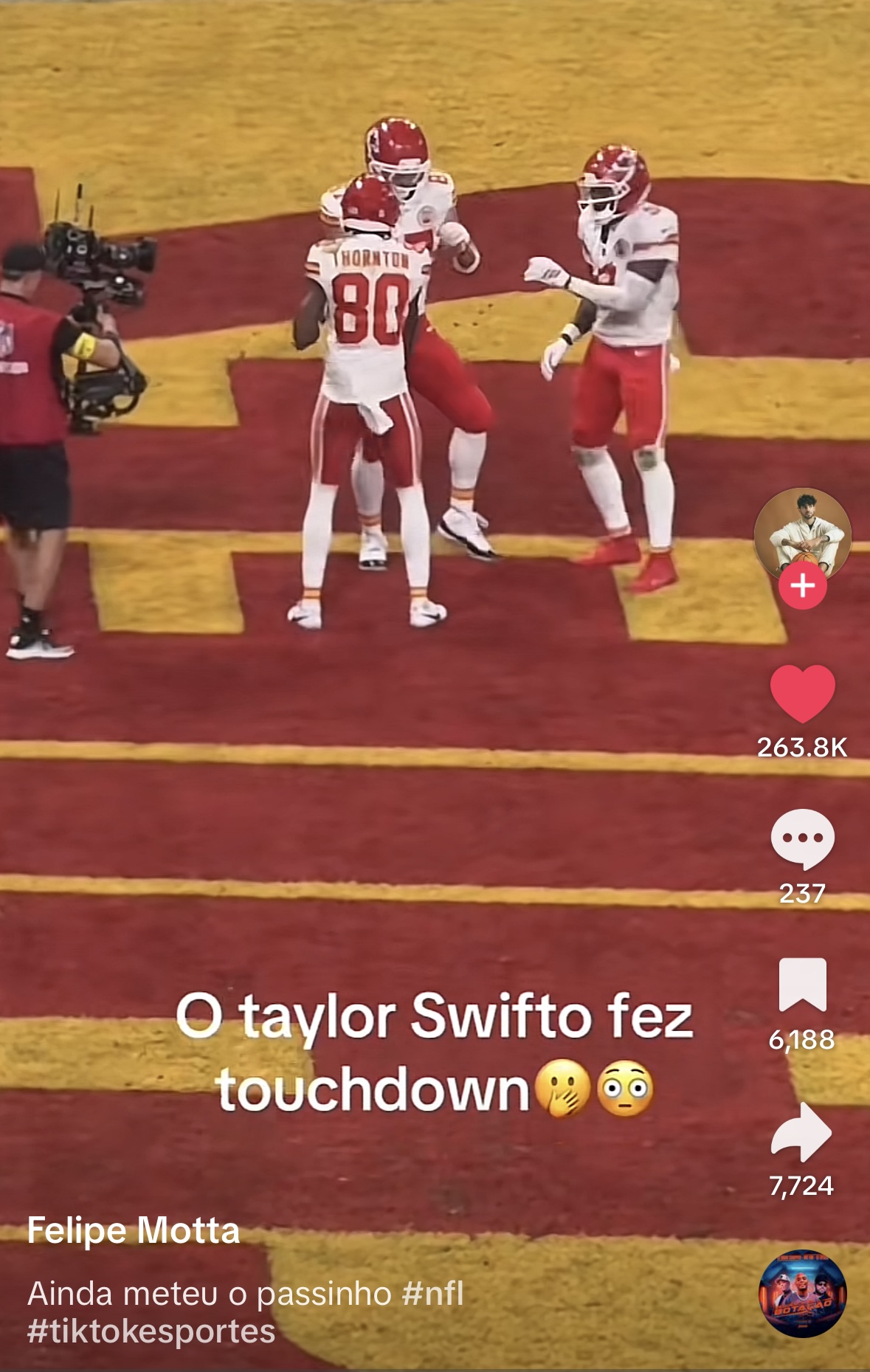Bookmark this video to favorites
Screen dimensions: 870x1372
click(x=802, y=985)
